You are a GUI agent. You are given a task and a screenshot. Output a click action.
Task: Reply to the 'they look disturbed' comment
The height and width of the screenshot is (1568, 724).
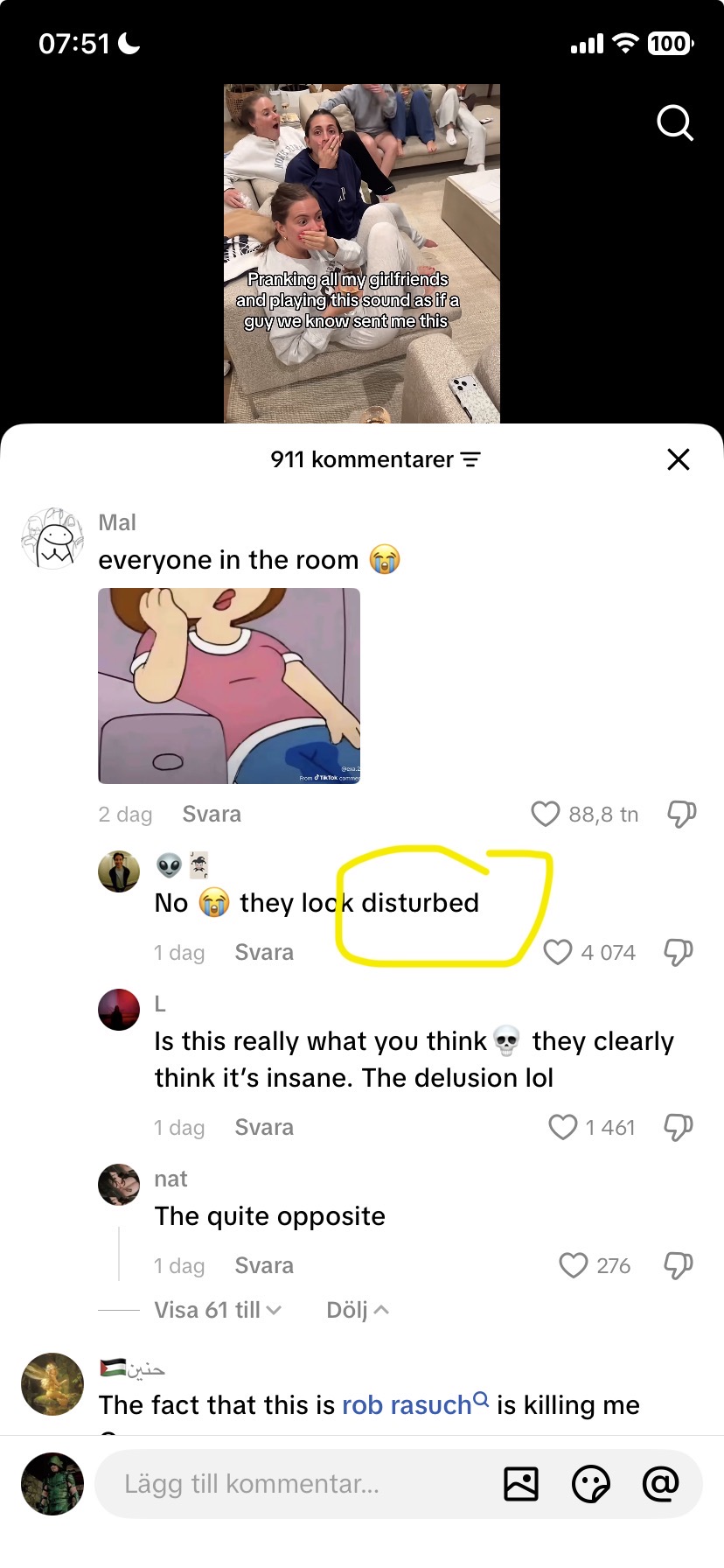tap(264, 953)
